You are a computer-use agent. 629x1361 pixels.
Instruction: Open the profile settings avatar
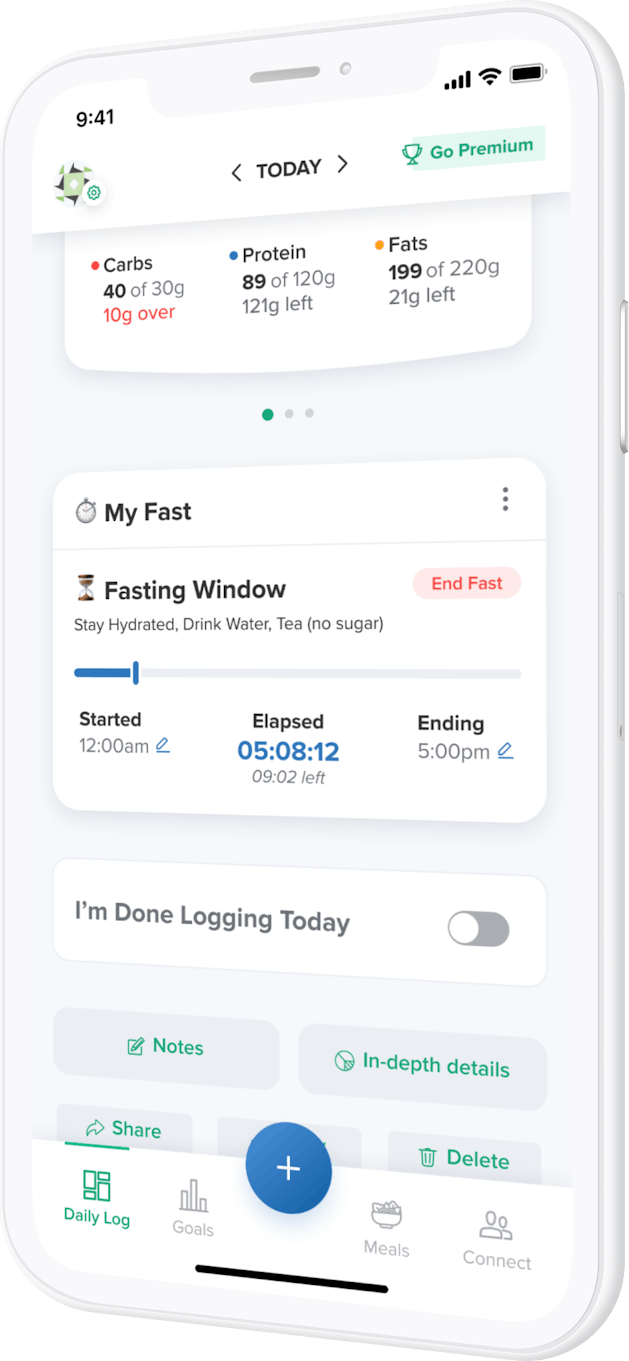(77, 185)
